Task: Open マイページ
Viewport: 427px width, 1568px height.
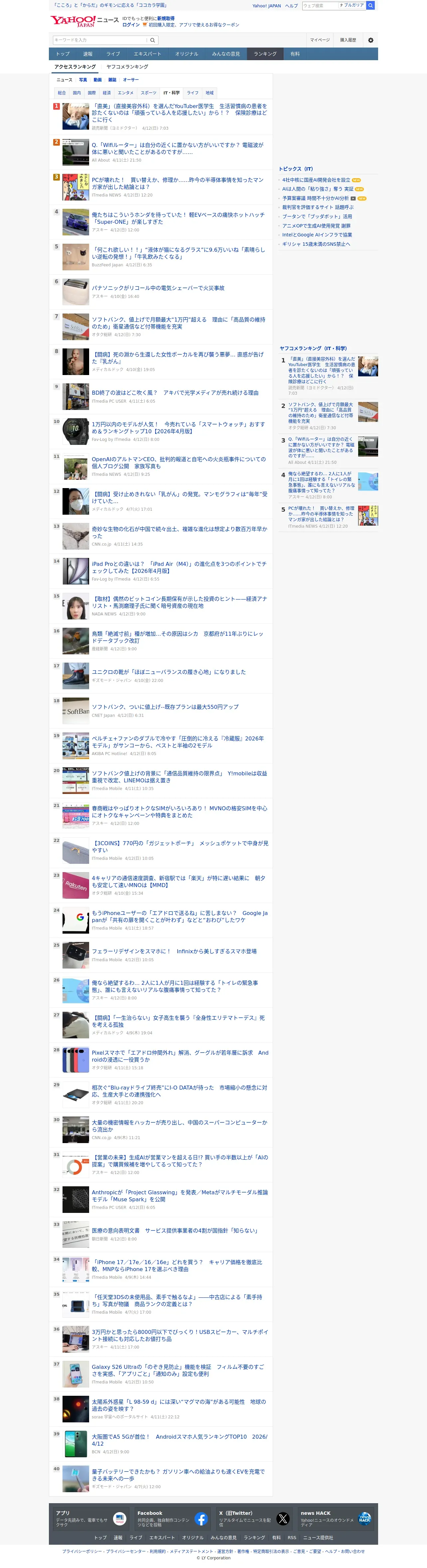Action: [320, 40]
